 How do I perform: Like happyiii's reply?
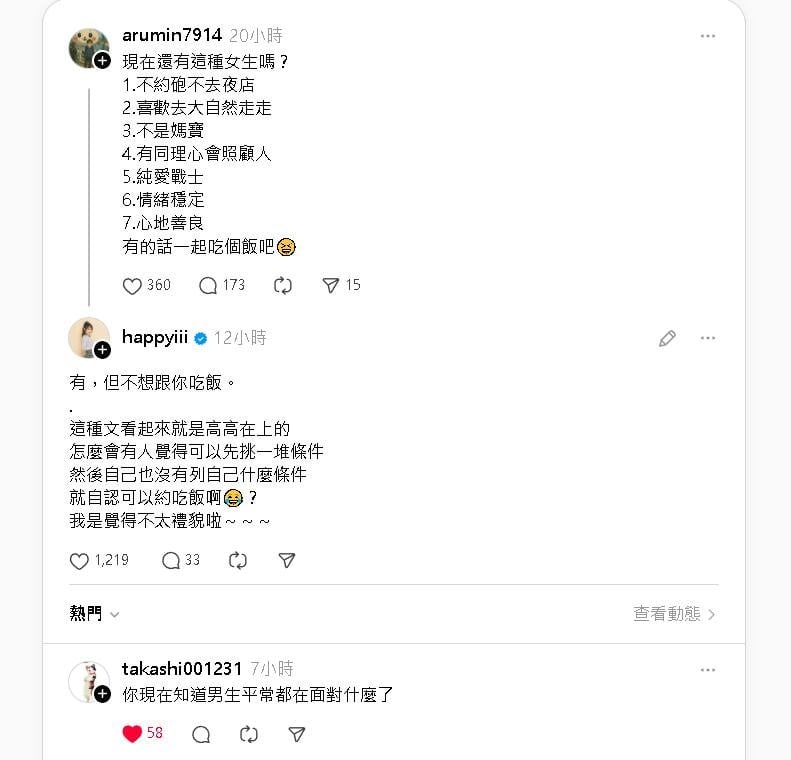(x=80, y=561)
